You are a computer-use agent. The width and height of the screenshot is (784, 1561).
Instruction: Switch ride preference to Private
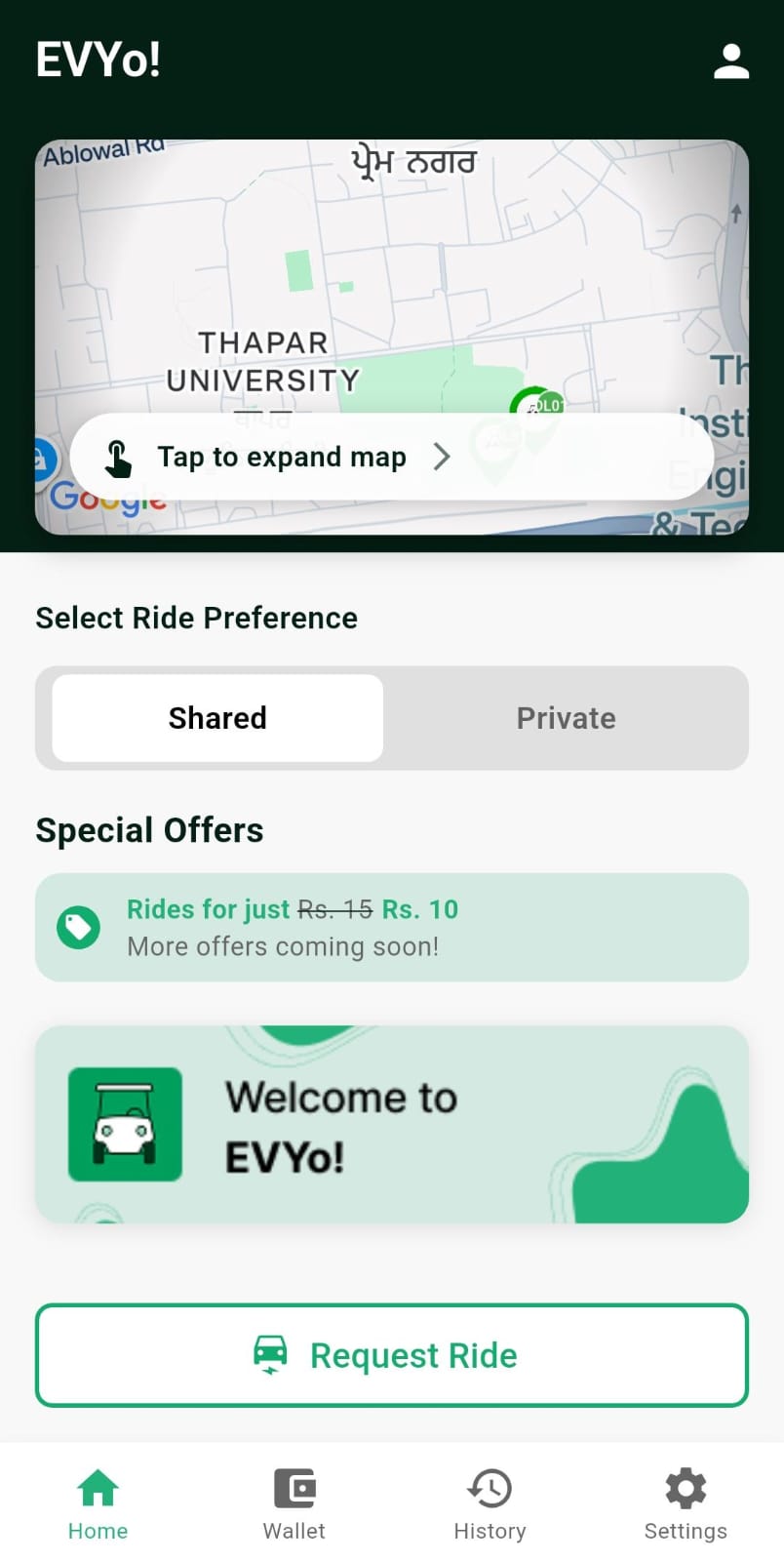[566, 718]
